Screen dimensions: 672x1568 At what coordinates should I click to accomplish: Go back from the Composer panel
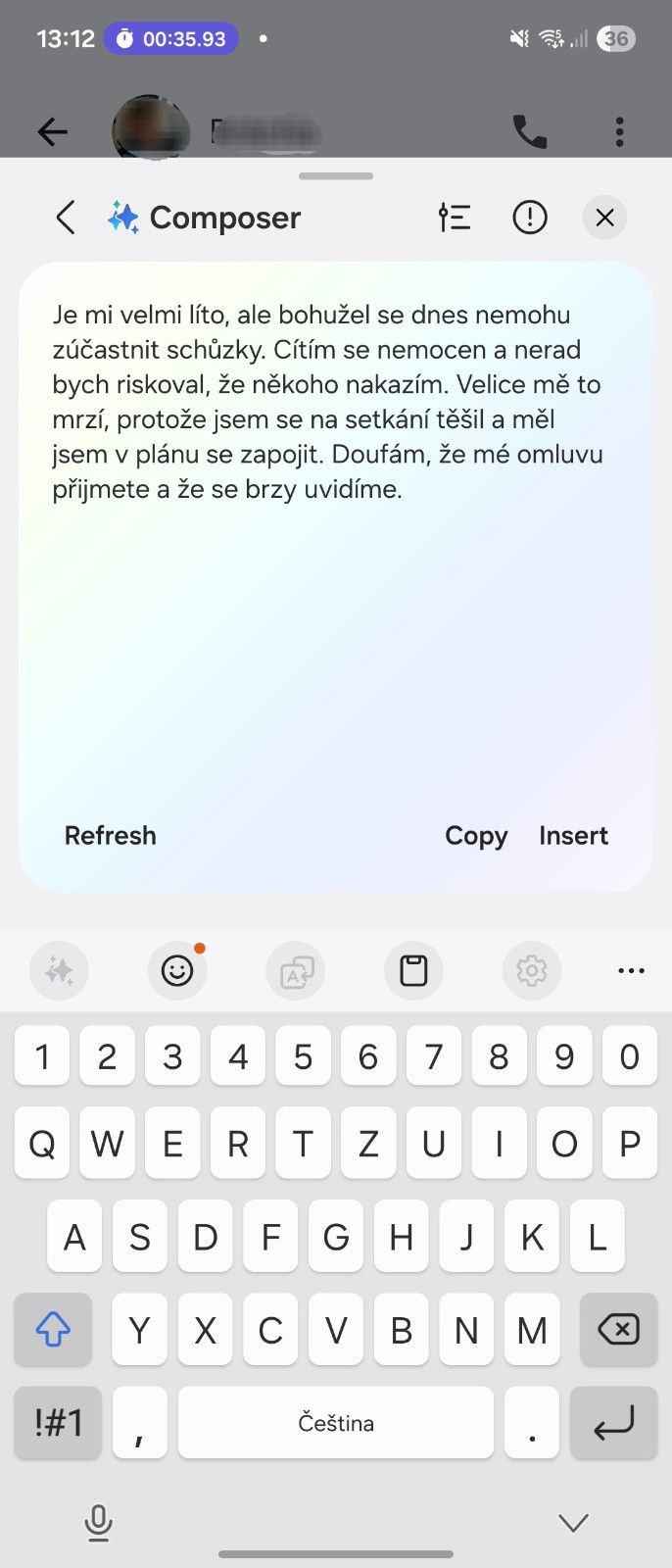pos(66,218)
